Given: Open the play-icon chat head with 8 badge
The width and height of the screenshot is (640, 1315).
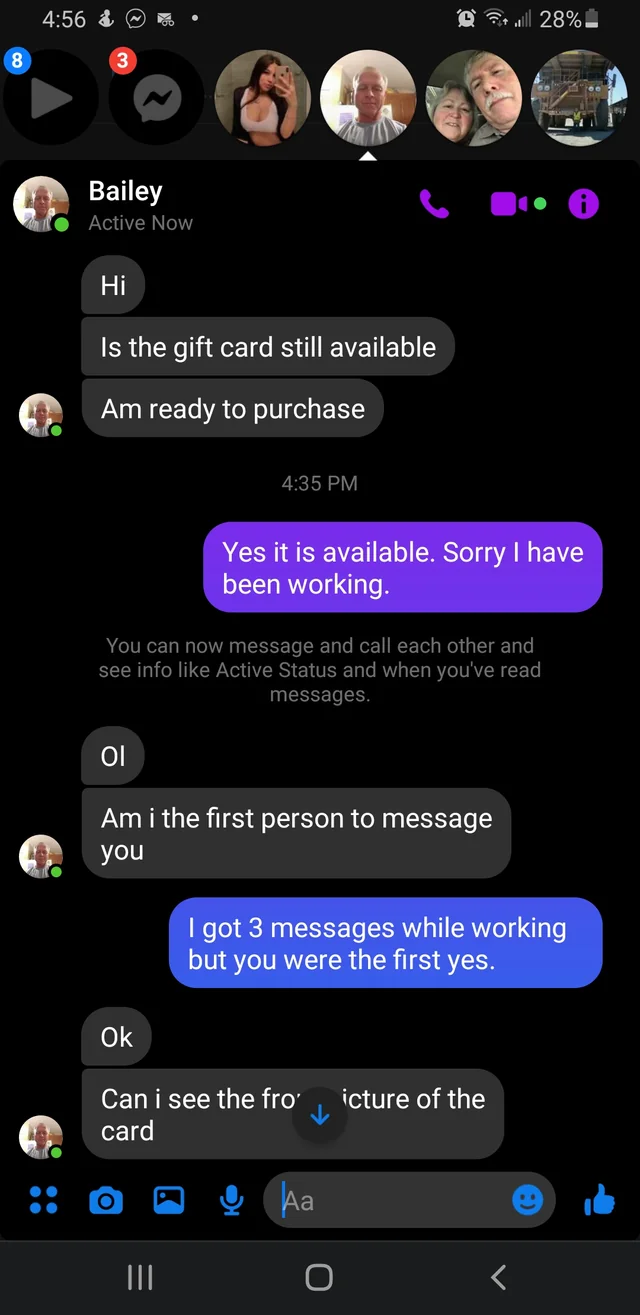Looking at the screenshot, I should (x=50, y=98).
